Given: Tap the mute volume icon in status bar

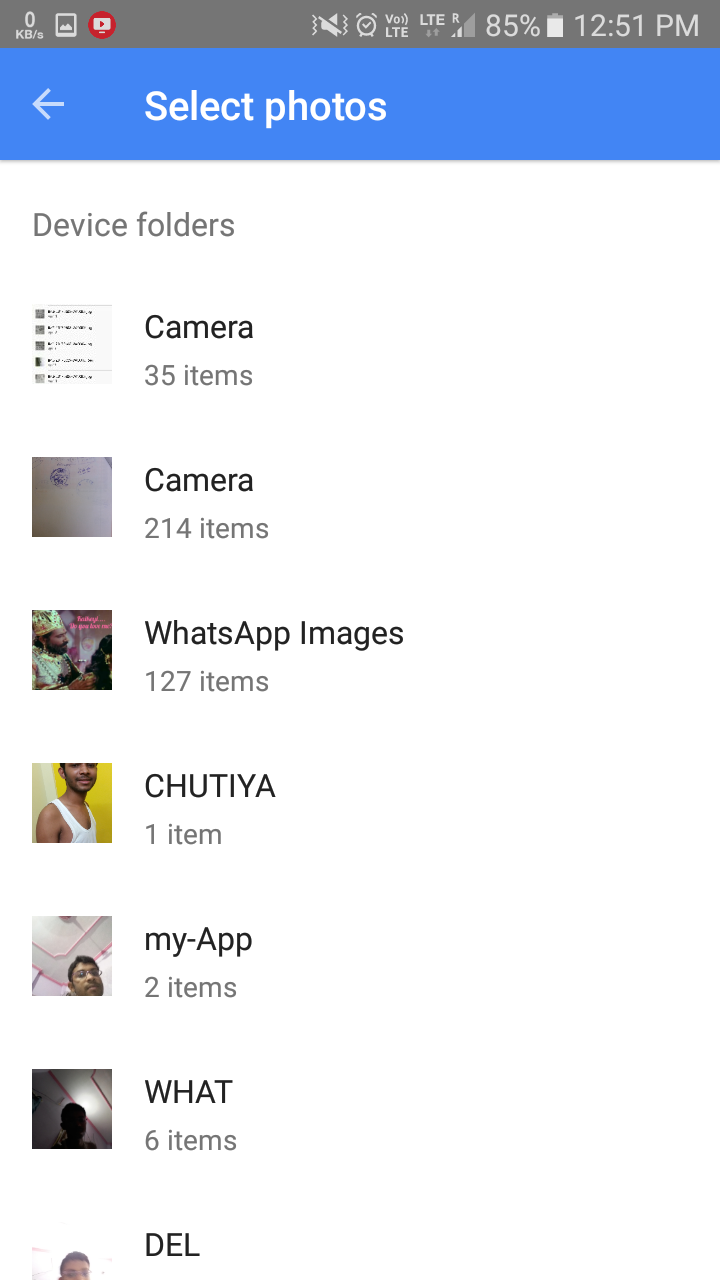Looking at the screenshot, I should 330,24.
